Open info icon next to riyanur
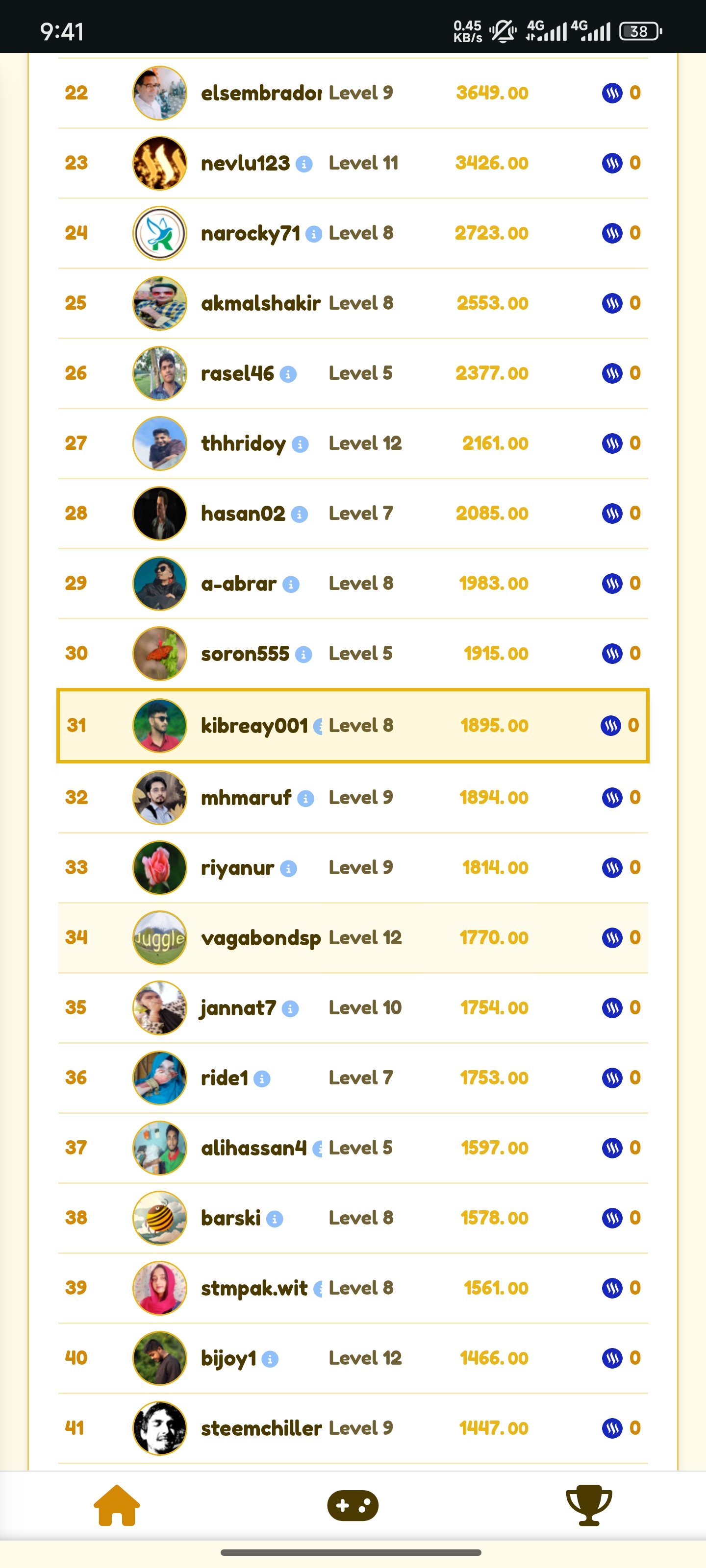This screenshot has height=1568, width=706. 289,869
